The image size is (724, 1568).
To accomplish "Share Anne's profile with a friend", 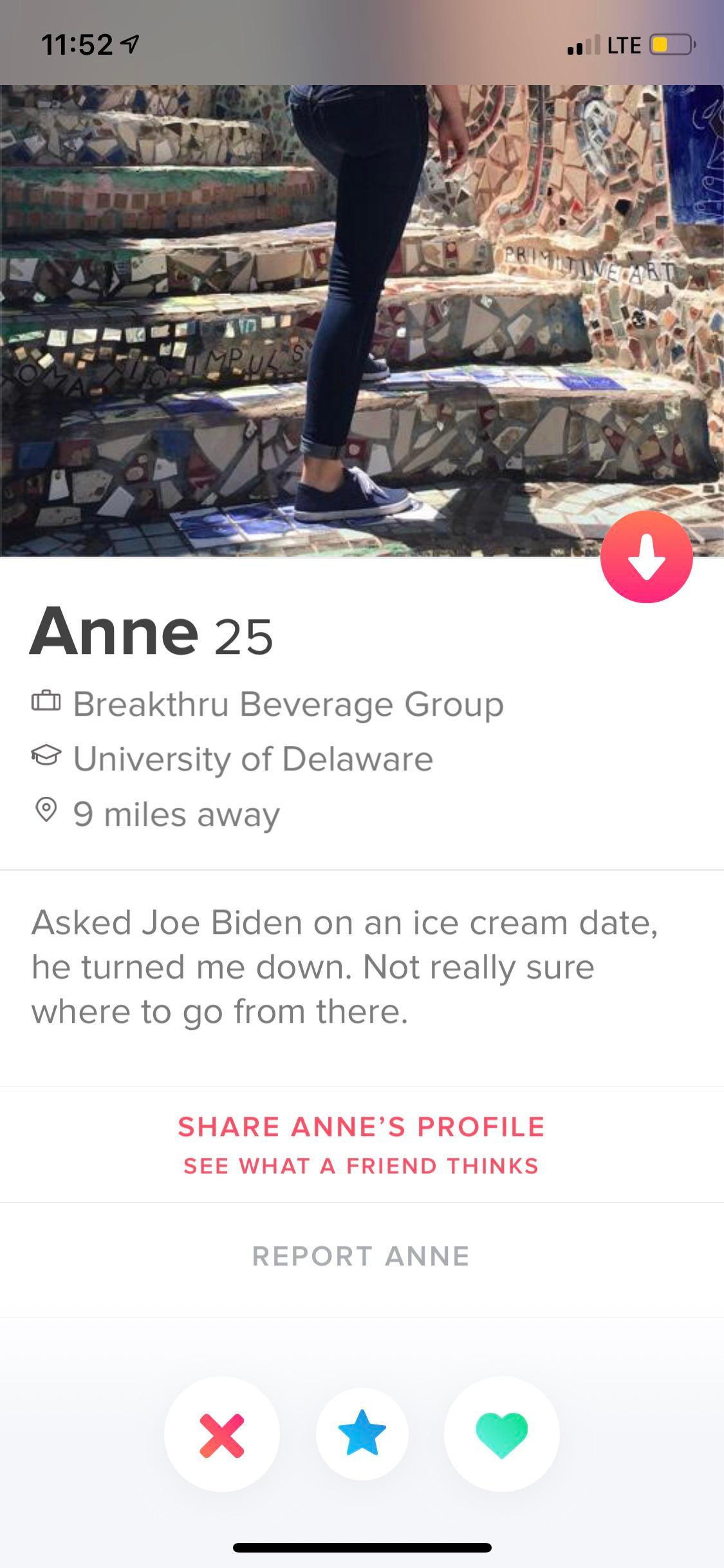I will pos(361,1144).
